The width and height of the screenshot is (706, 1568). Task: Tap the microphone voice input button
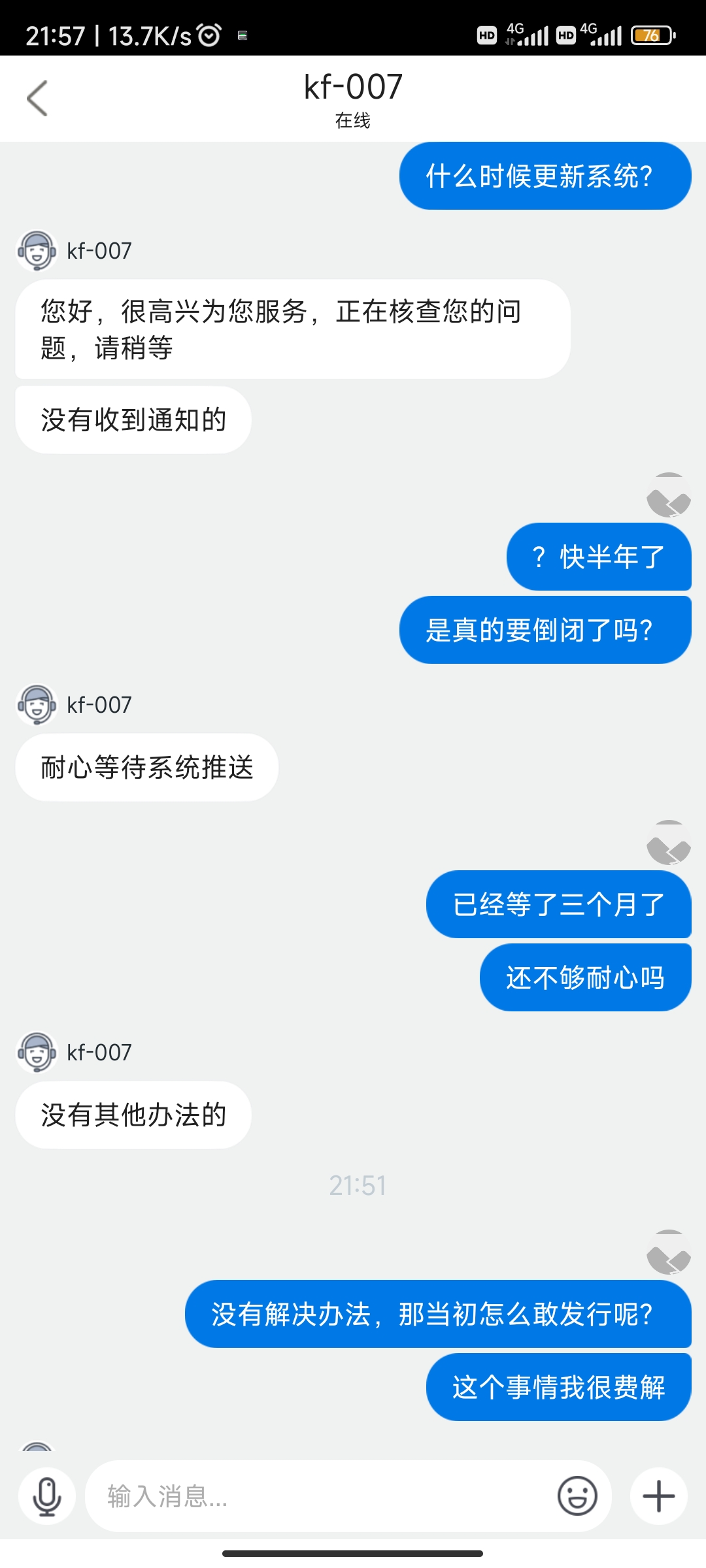(47, 1496)
